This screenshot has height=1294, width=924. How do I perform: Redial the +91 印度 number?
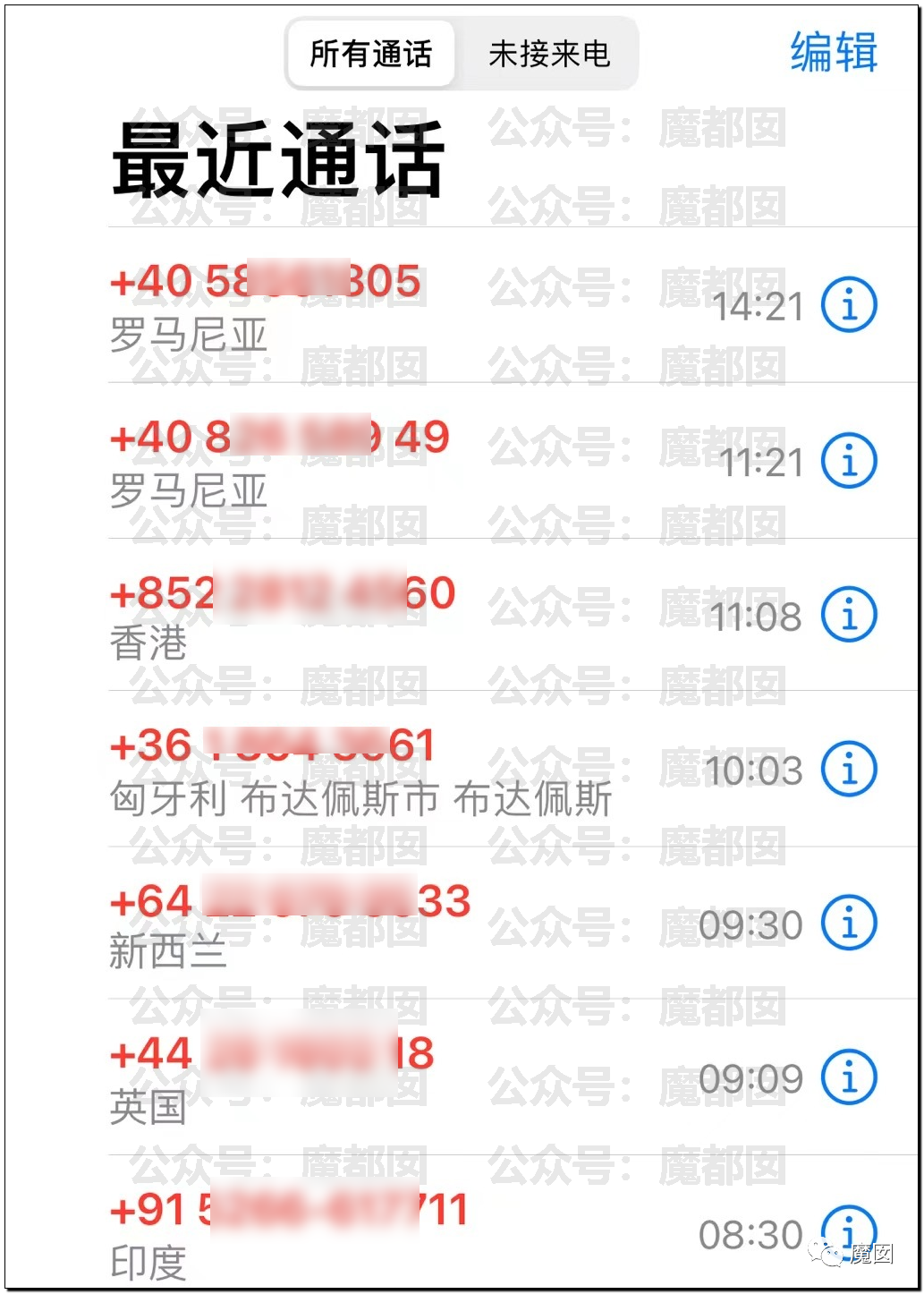tap(358, 1233)
